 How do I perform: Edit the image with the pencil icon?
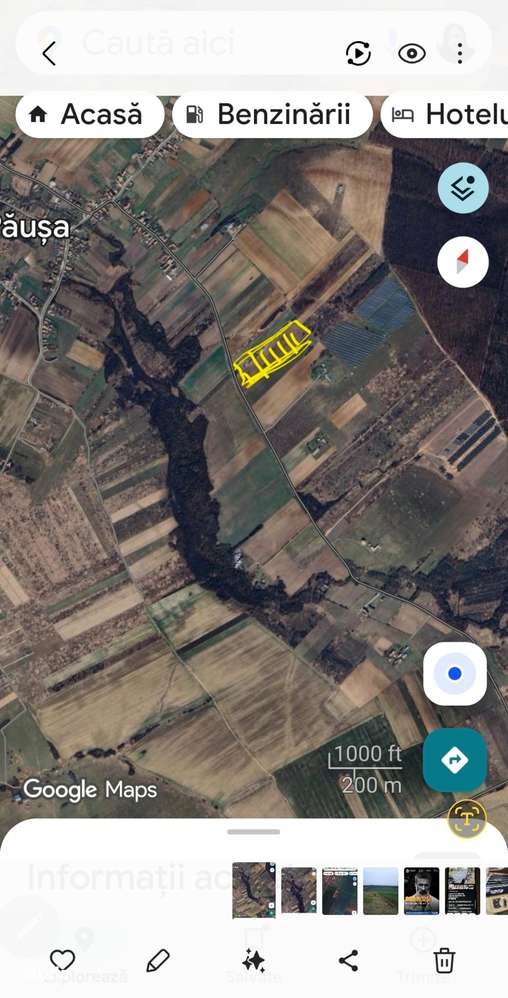[157, 960]
